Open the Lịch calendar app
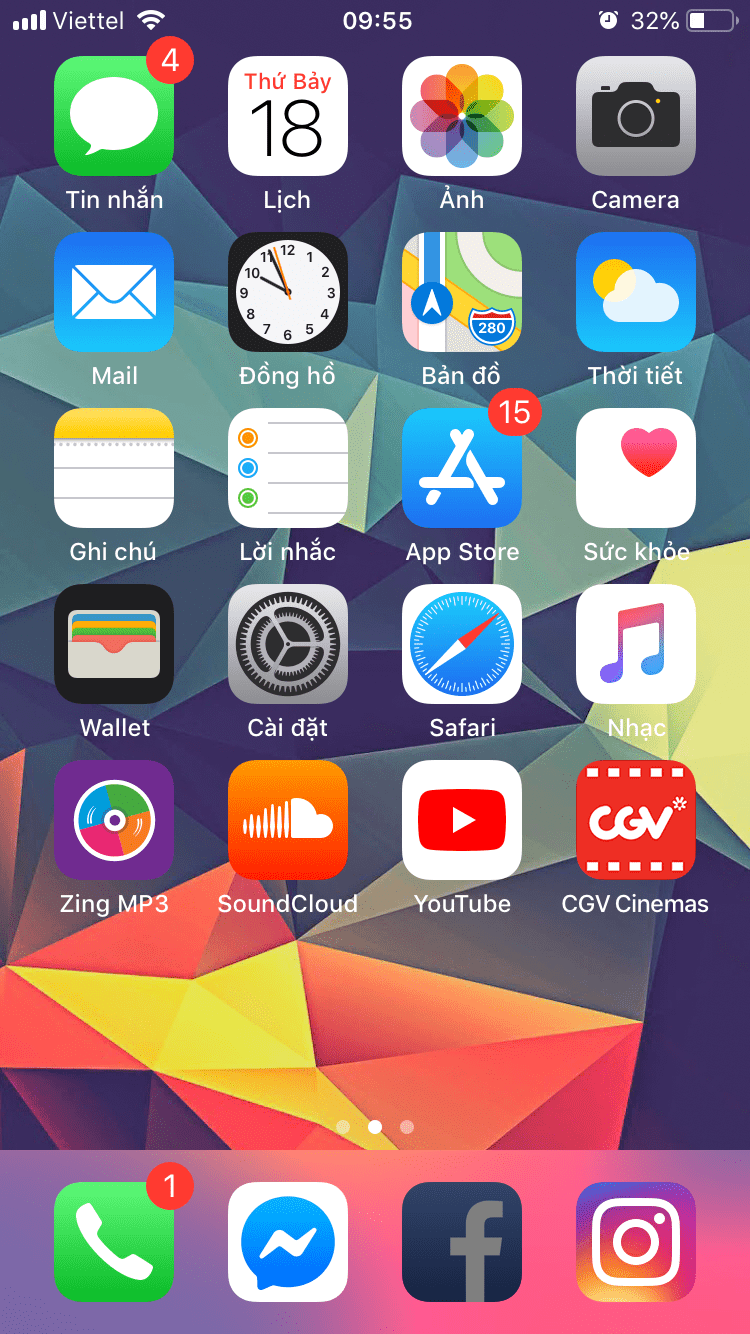Viewport: 750px width, 1334px height. [288, 116]
